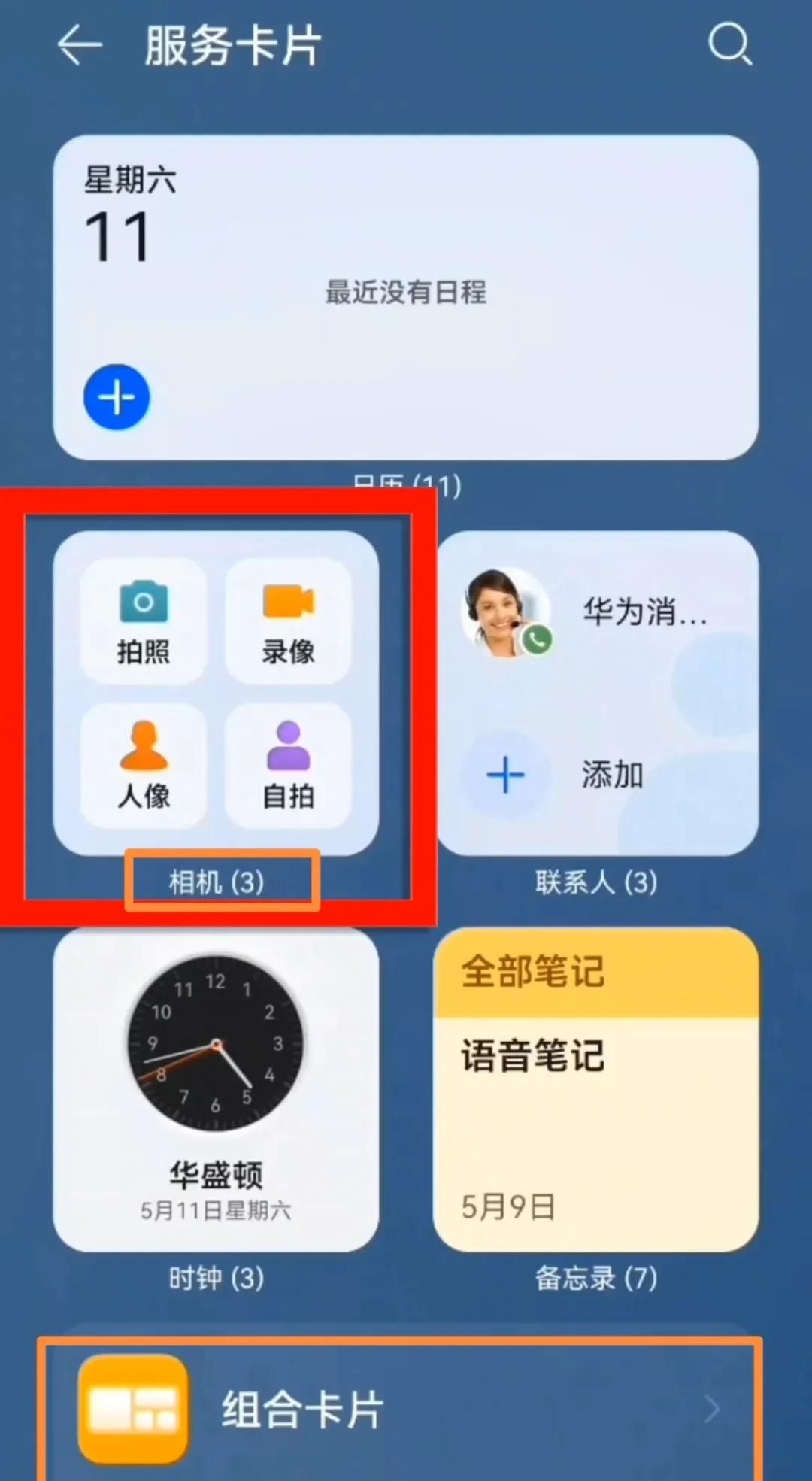The image size is (812, 1481).
Task: Open the 日历 calendar widget card
Action: [x=405, y=297]
